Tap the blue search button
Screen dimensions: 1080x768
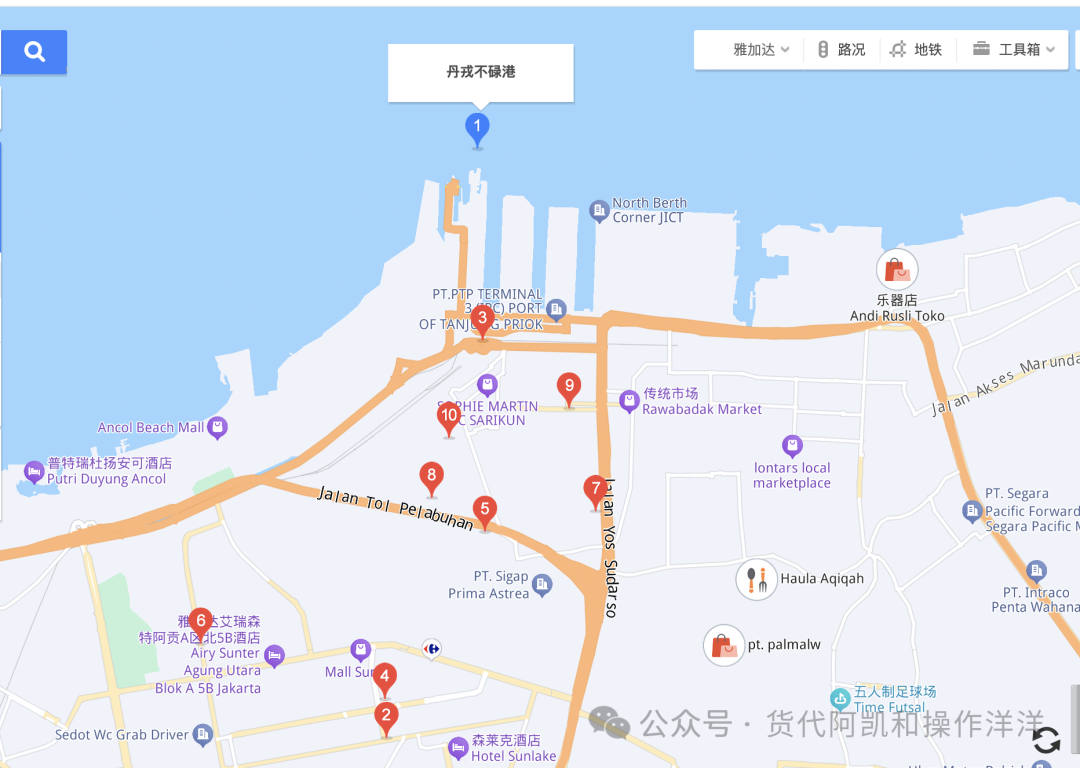pos(34,52)
